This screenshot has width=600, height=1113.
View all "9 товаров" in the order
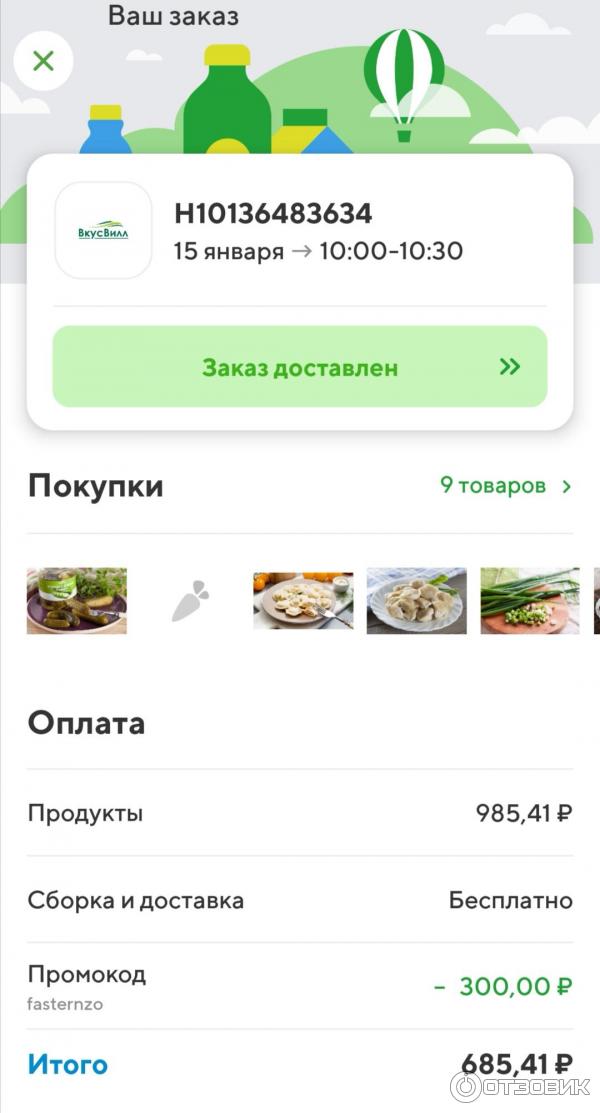pos(505,487)
